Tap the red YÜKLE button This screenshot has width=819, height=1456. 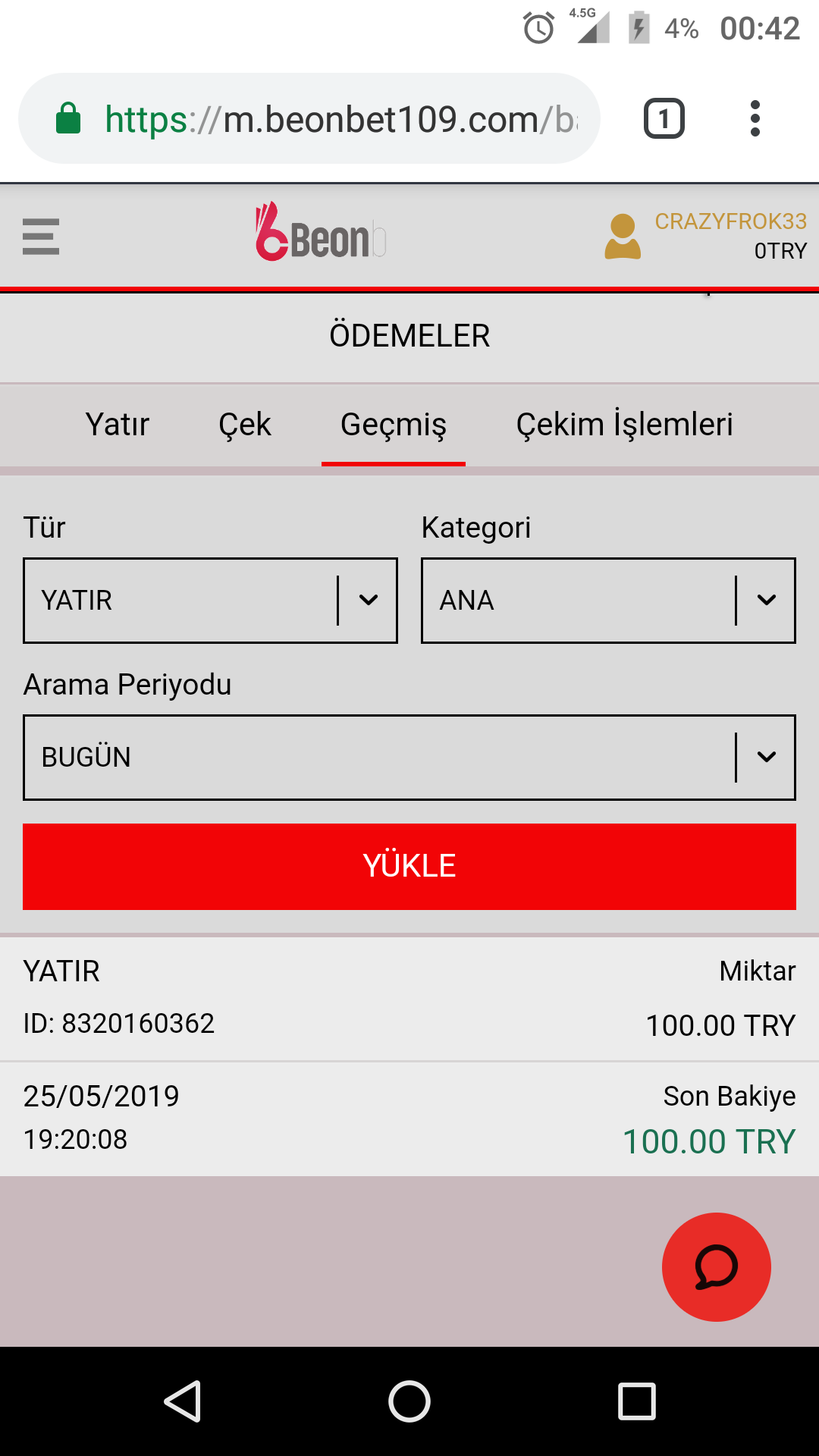click(x=409, y=866)
